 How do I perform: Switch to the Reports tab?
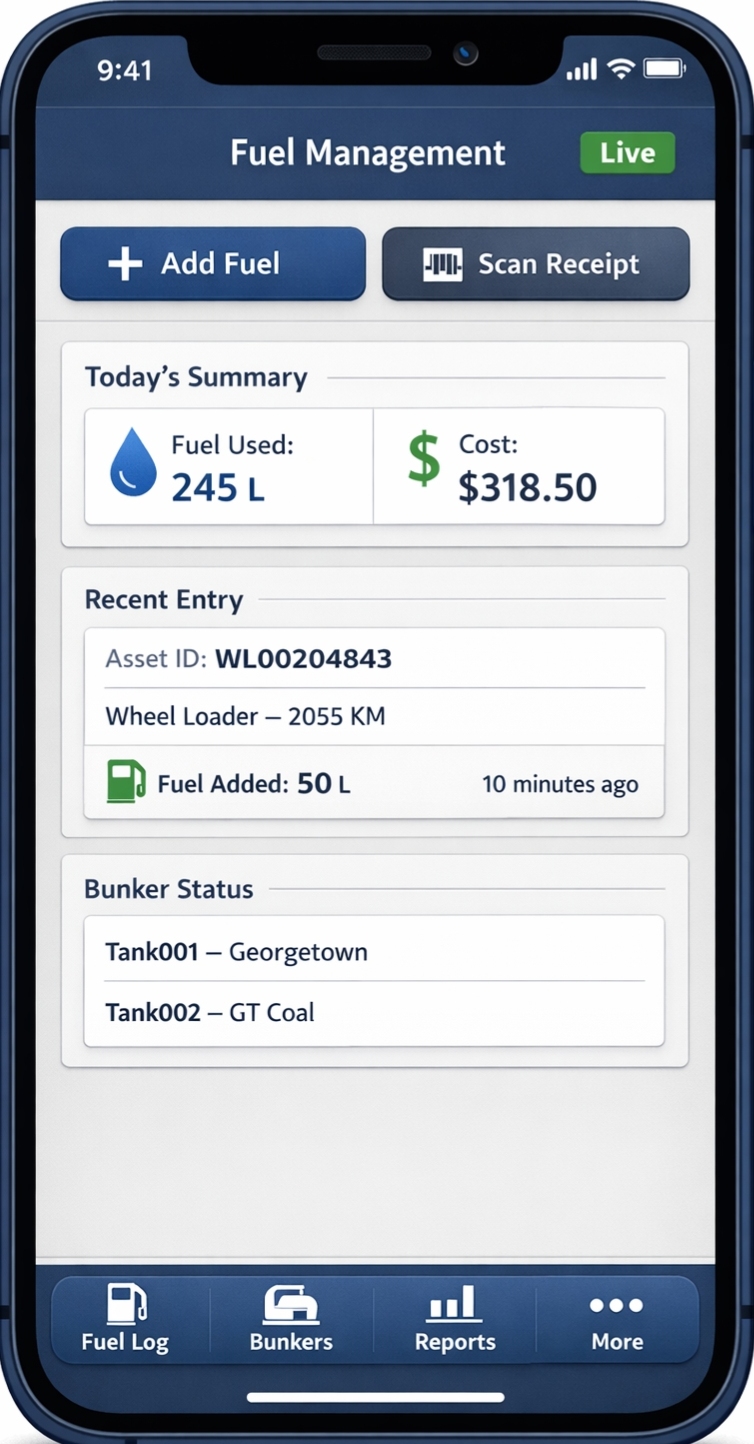[x=453, y=1320]
